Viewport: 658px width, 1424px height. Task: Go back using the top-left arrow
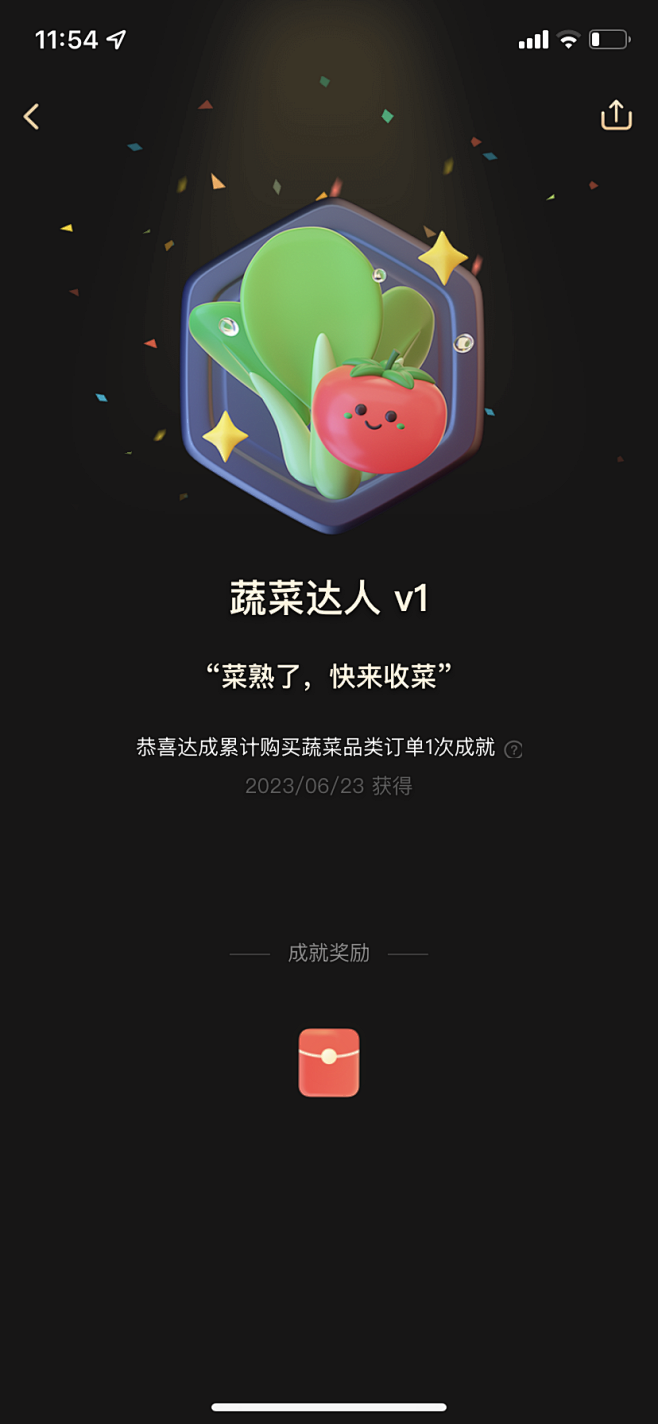click(32, 117)
